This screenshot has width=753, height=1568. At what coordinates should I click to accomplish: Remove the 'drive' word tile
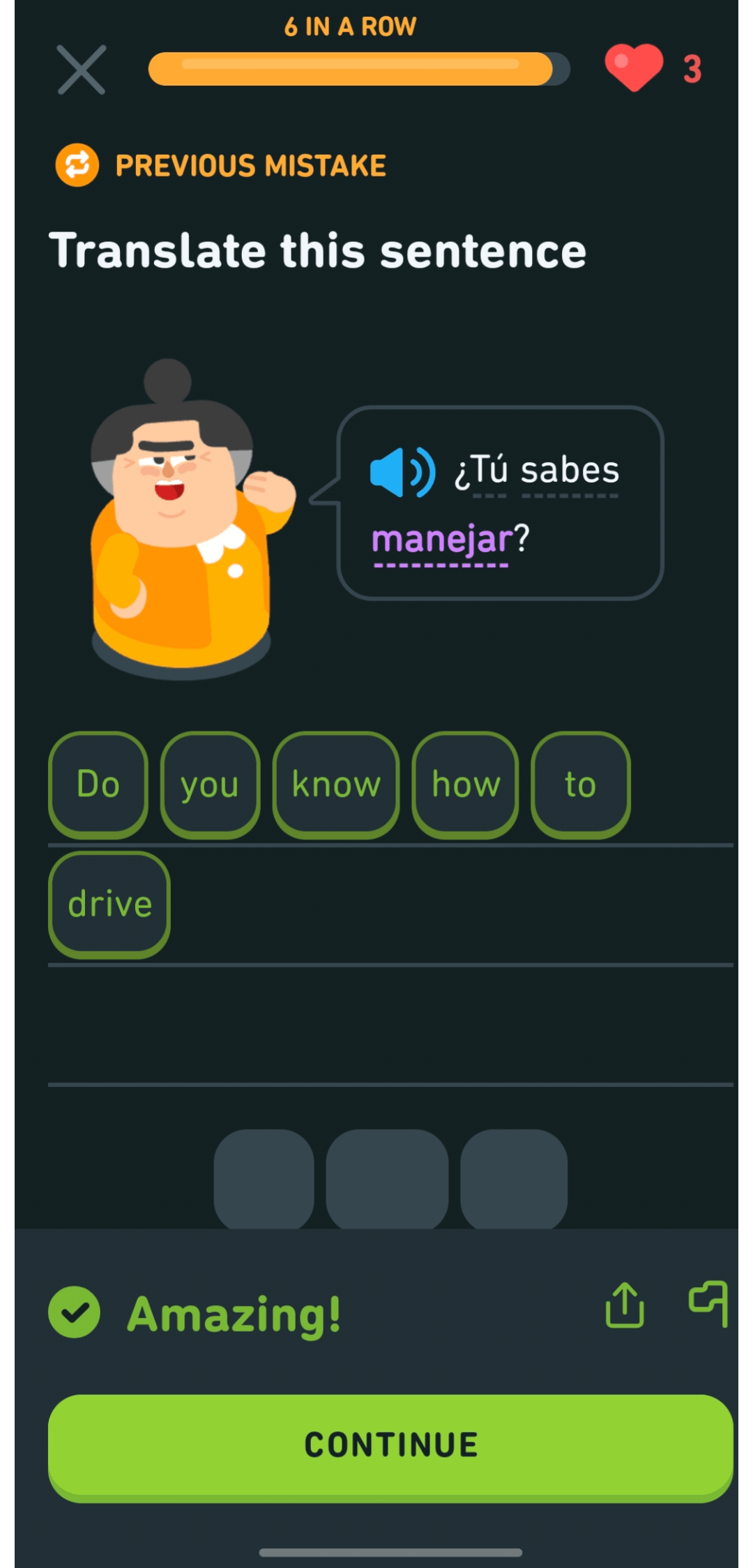click(x=109, y=904)
